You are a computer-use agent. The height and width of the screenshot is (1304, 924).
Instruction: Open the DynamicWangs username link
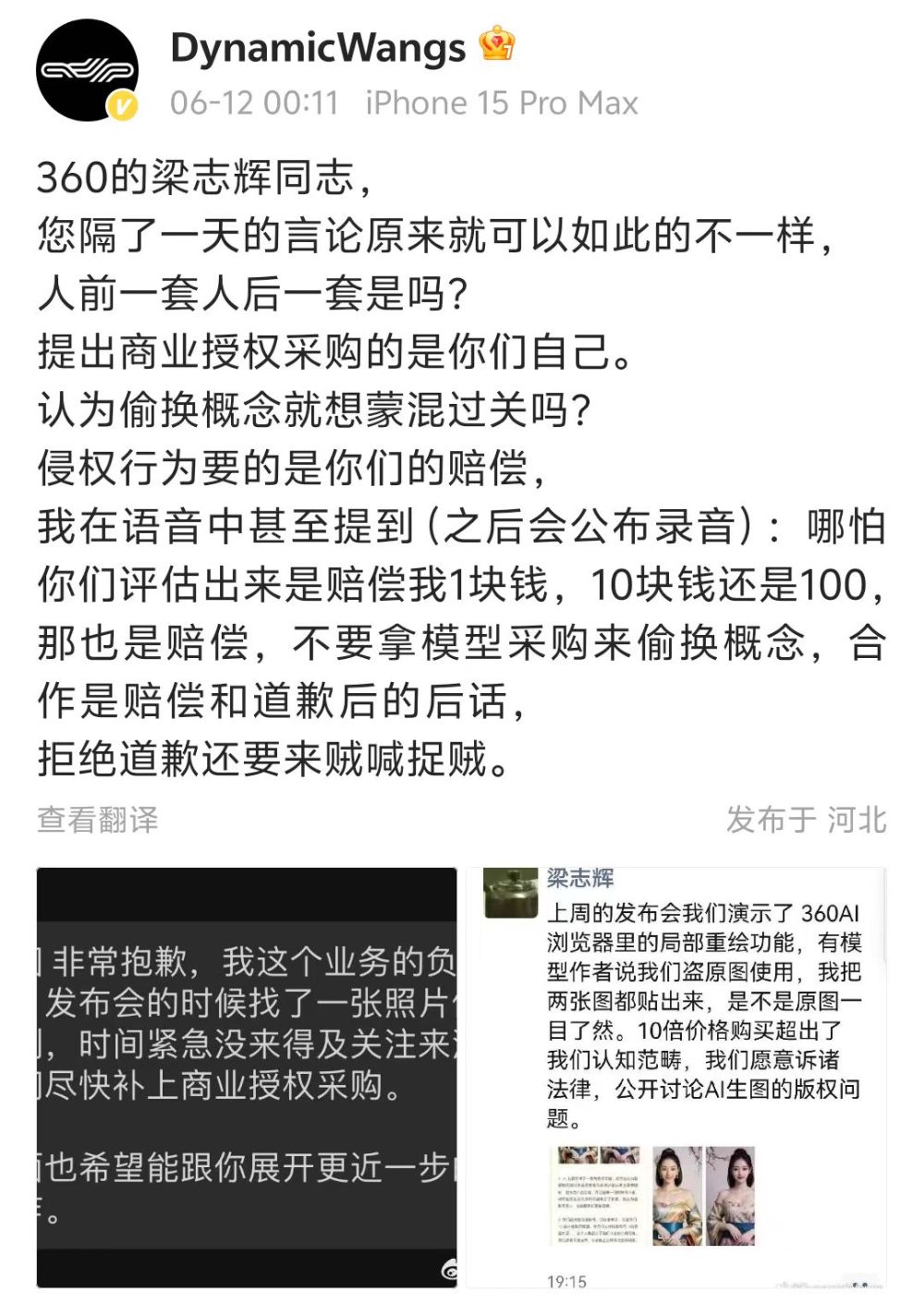point(318,48)
